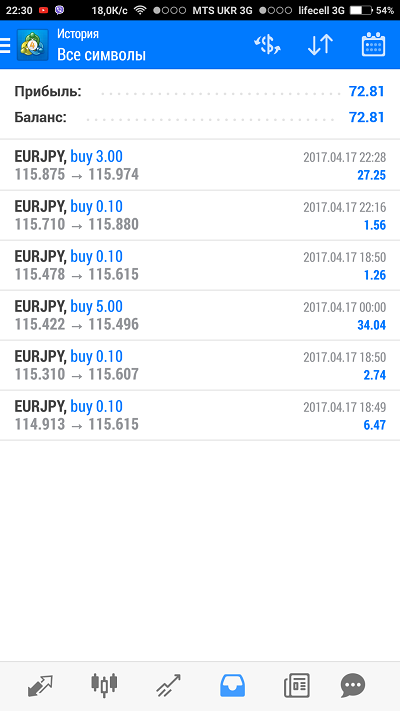Open the EURJPY trade with profit 6.47
The height and width of the screenshot is (711, 400).
click(x=200, y=415)
